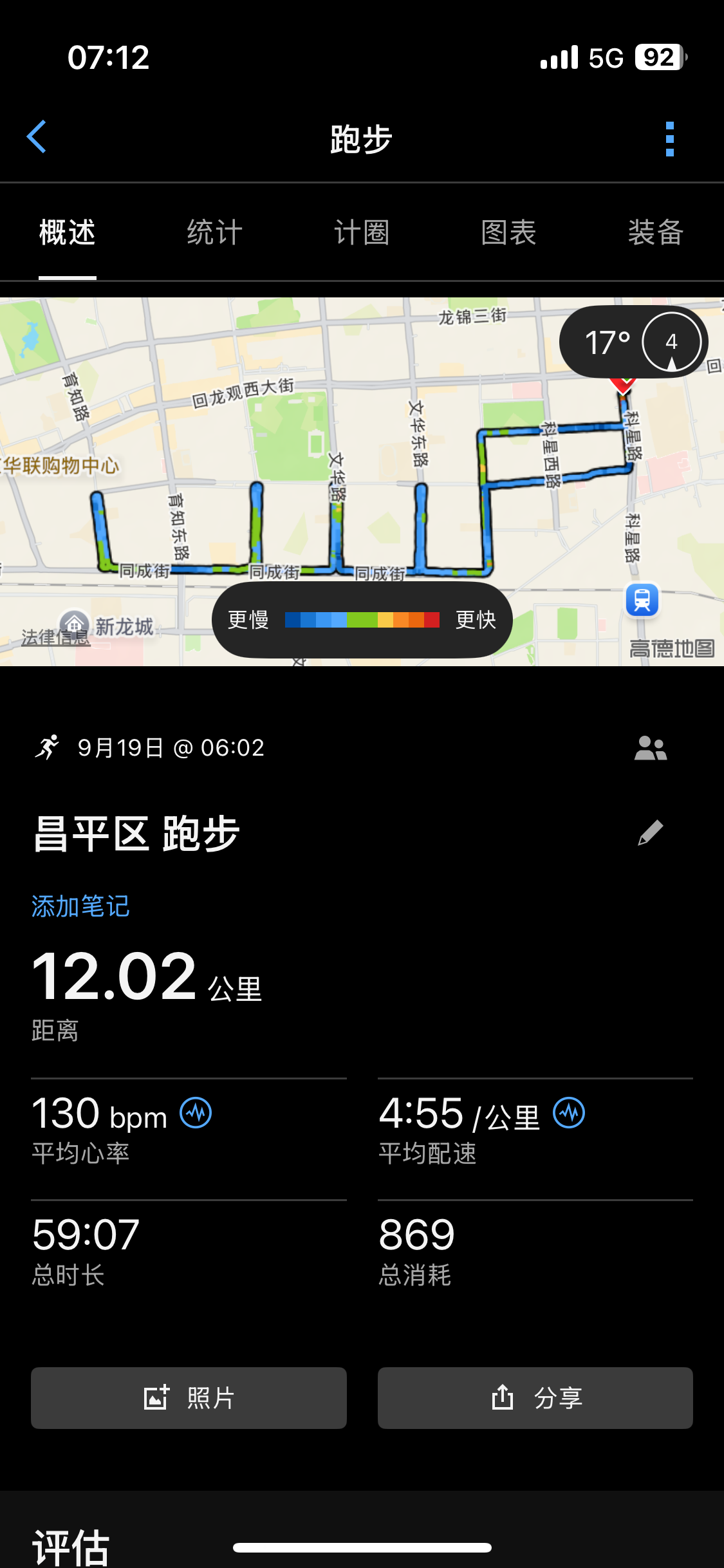
Task: Switch to the 计圈 tab
Action: click(362, 232)
